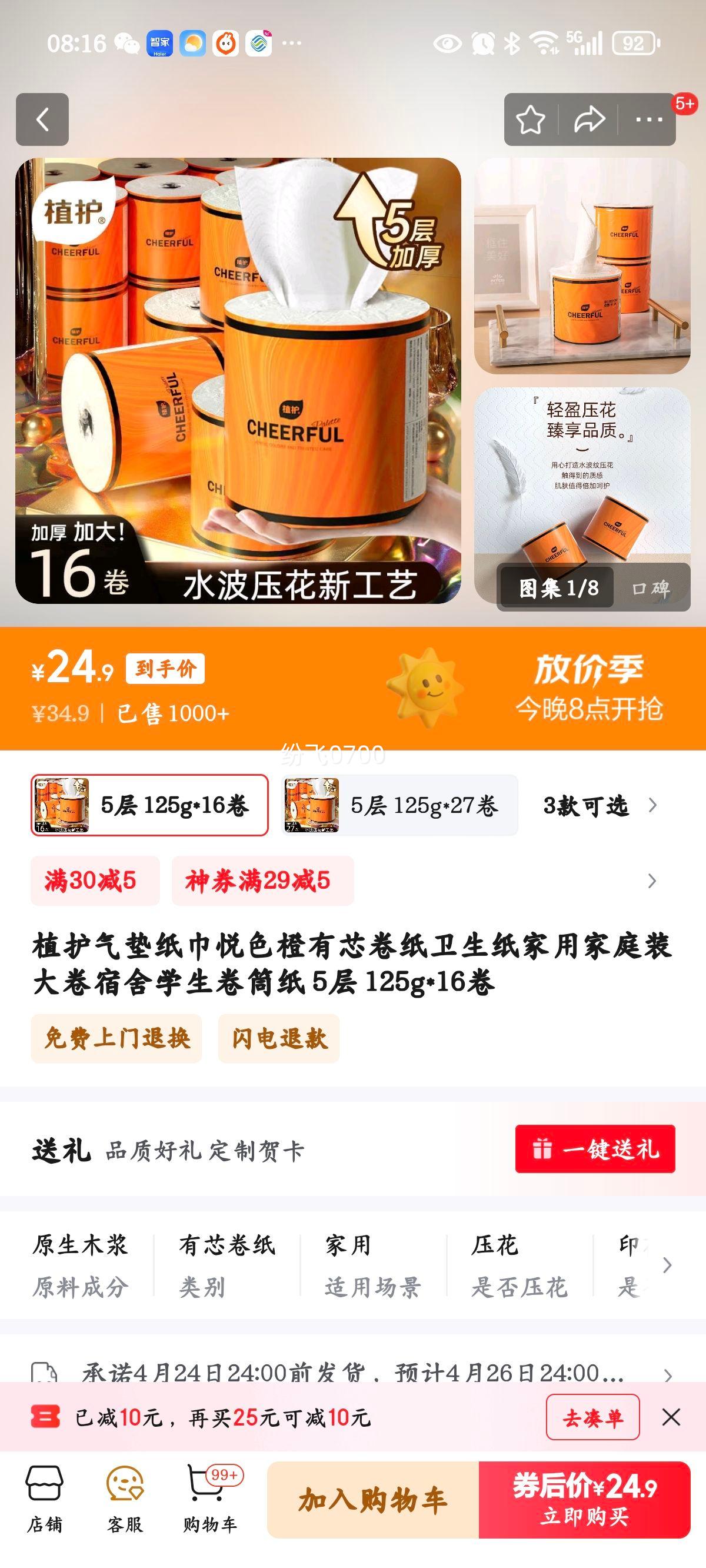
Task: Tap the star icon to favorite this product
Action: (531, 119)
